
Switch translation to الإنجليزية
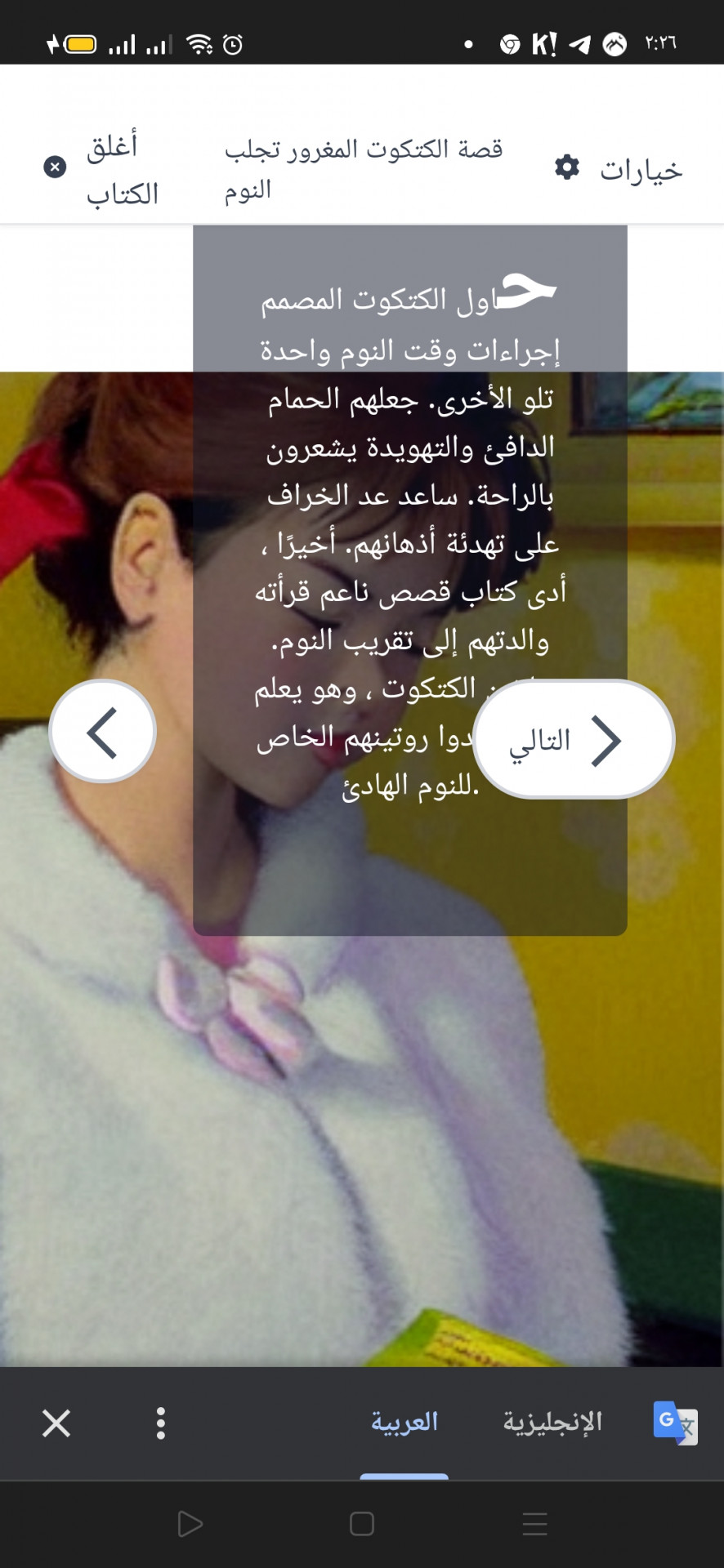point(552,1423)
